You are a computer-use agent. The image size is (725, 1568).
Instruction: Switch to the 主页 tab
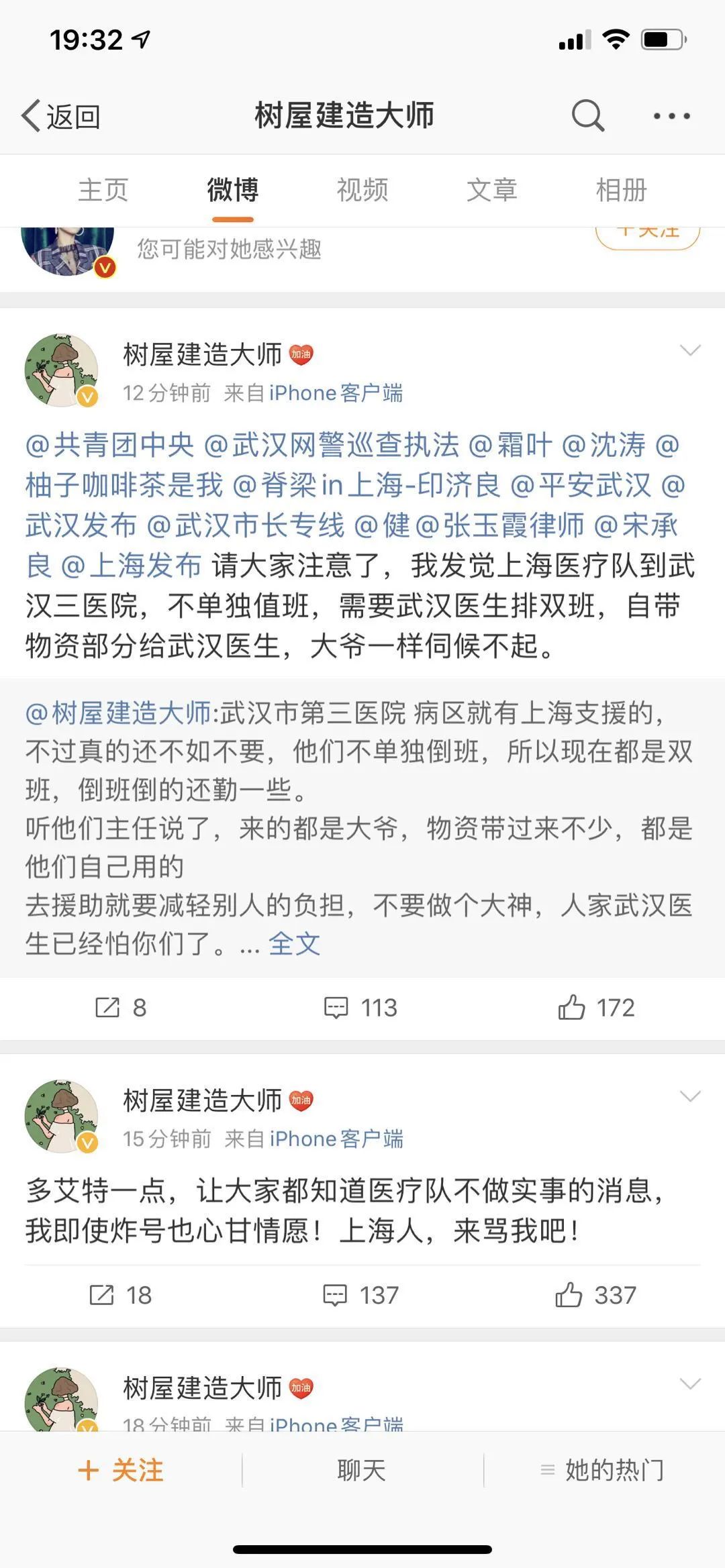103,190
